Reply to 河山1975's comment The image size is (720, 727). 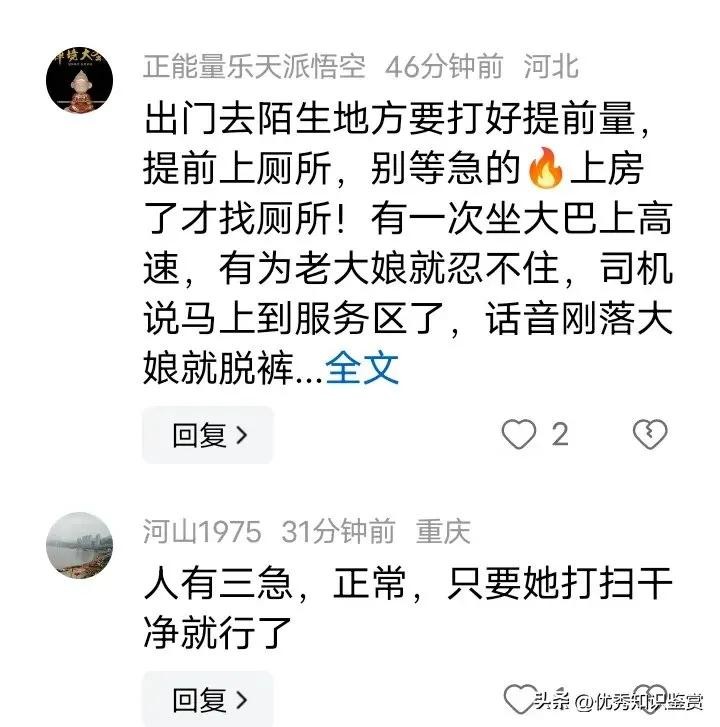click(x=208, y=698)
